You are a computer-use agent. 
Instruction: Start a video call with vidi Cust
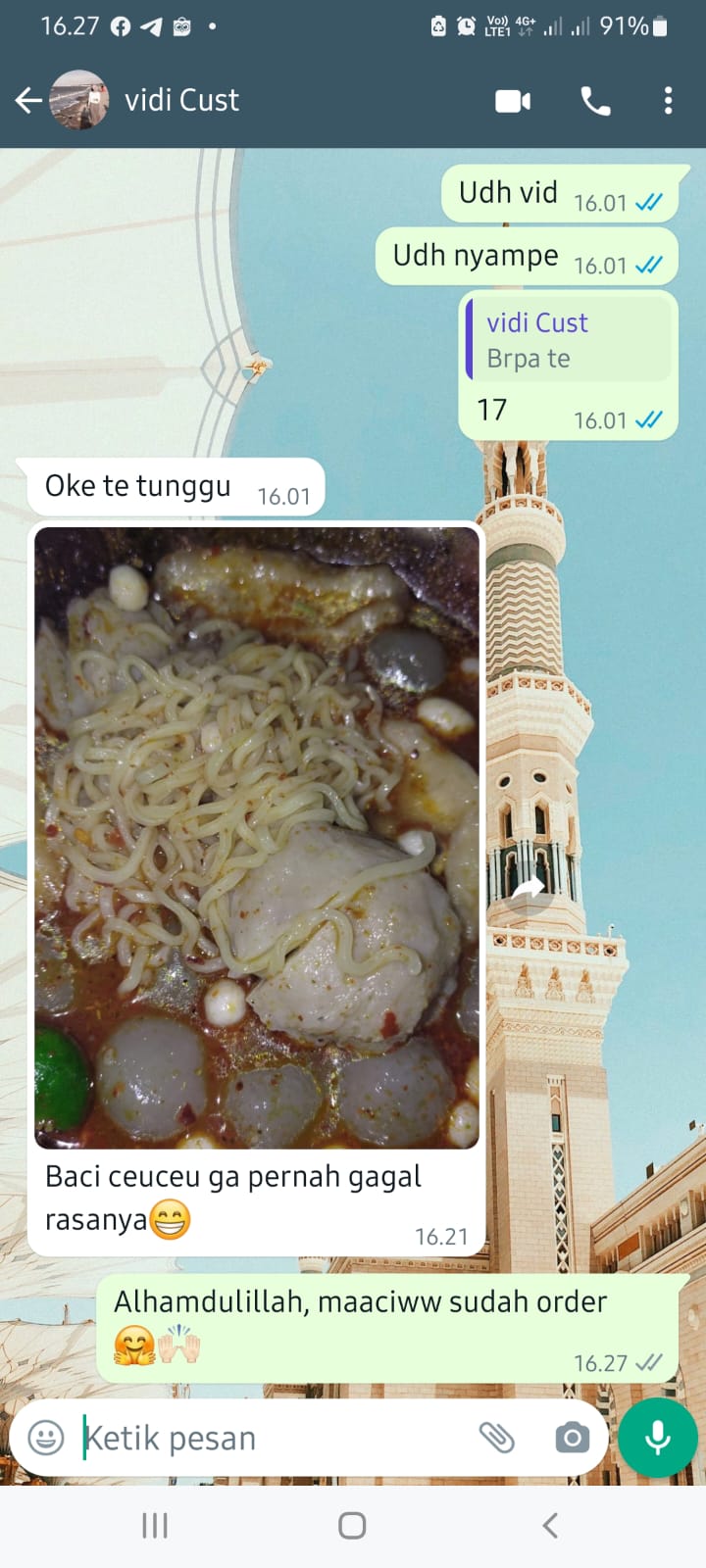(x=513, y=101)
